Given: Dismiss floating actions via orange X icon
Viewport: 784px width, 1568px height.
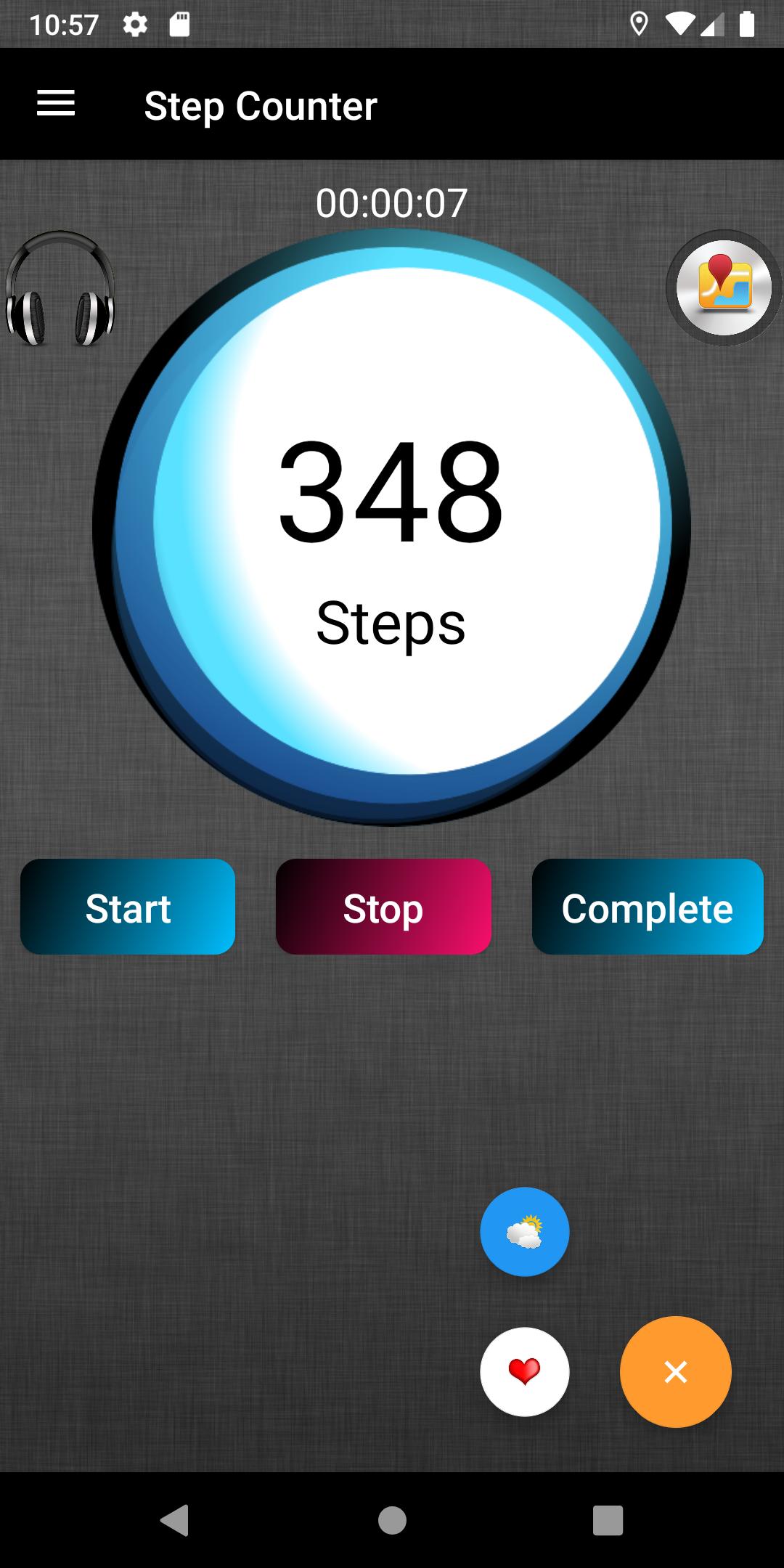Looking at the screenshot, I should click(x=674, y=1373).
